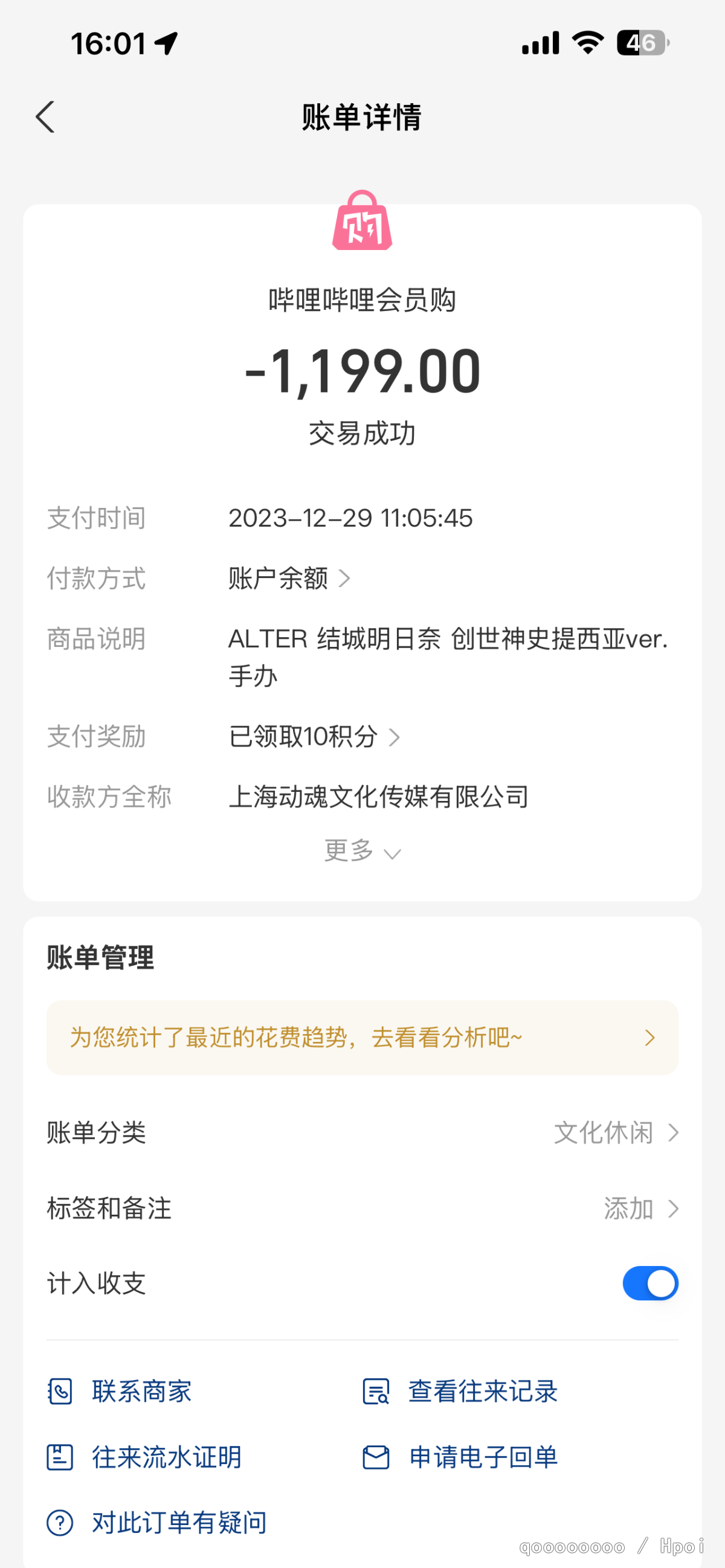Image resolution: width=725 pixels, height=1568 pixels.
Task: Change the 账单分类 category 文化休闲
Action: point(362,1133)
